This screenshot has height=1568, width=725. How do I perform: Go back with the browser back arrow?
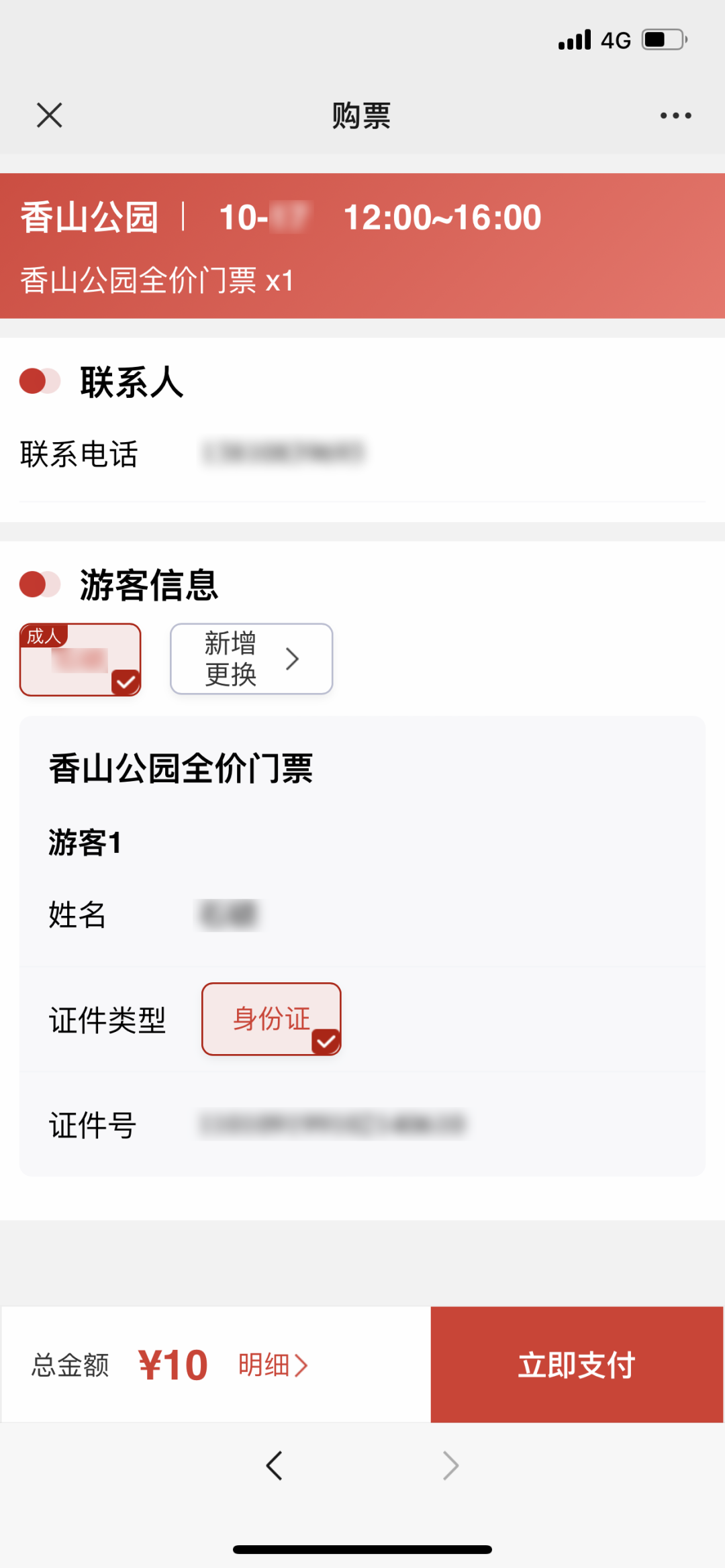tap(274, 1465)
